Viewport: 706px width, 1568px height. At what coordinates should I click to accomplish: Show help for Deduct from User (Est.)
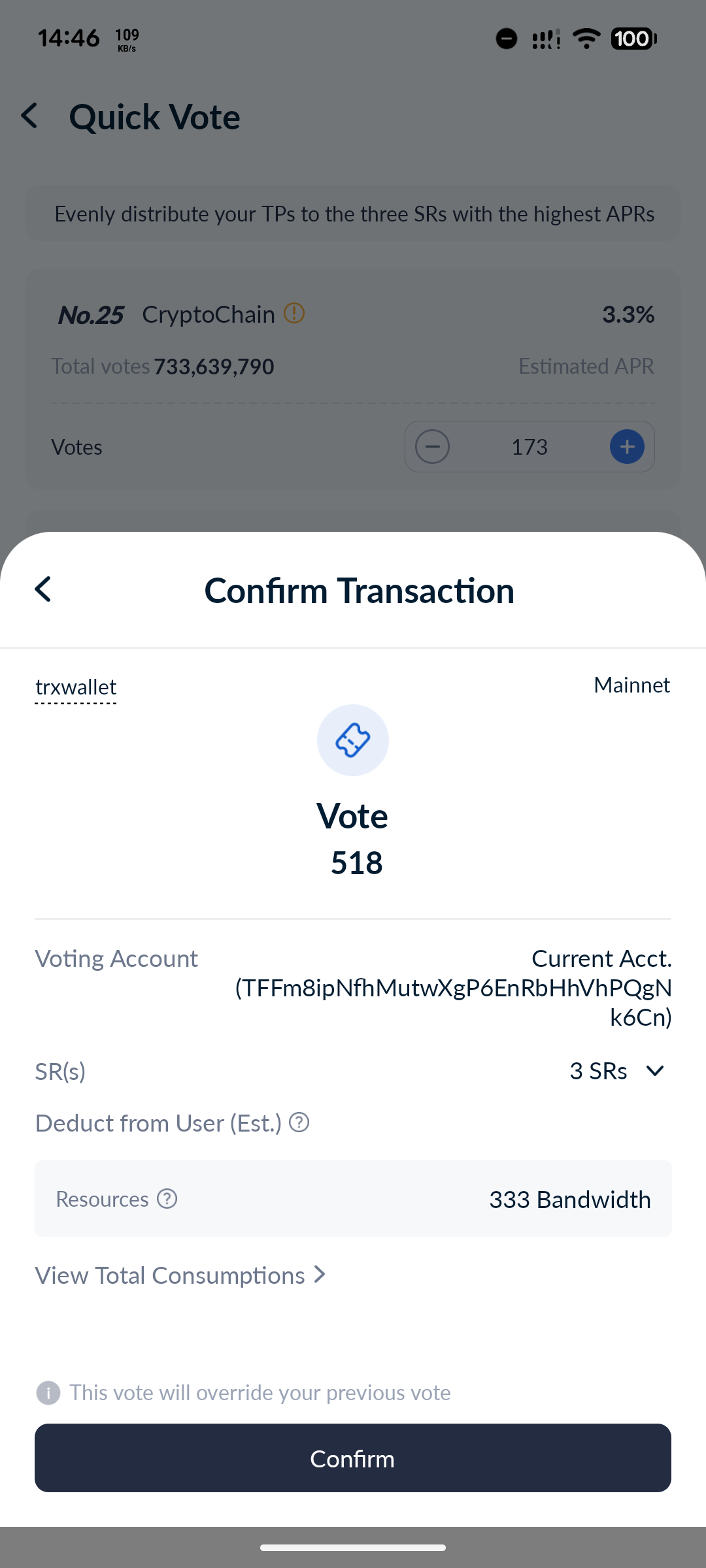299,1123
